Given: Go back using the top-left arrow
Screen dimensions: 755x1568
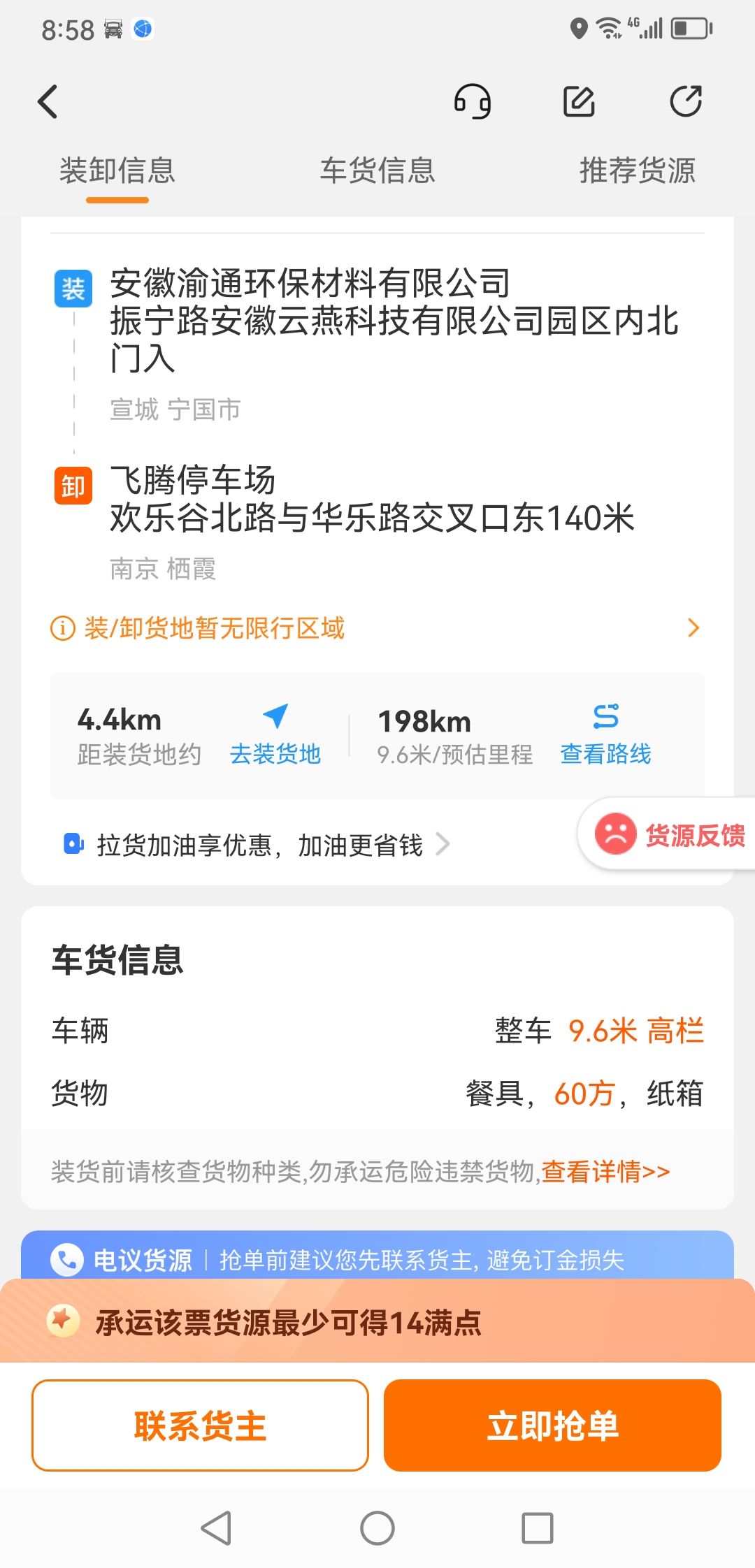Looking at the screenshot, I should 48,102.
